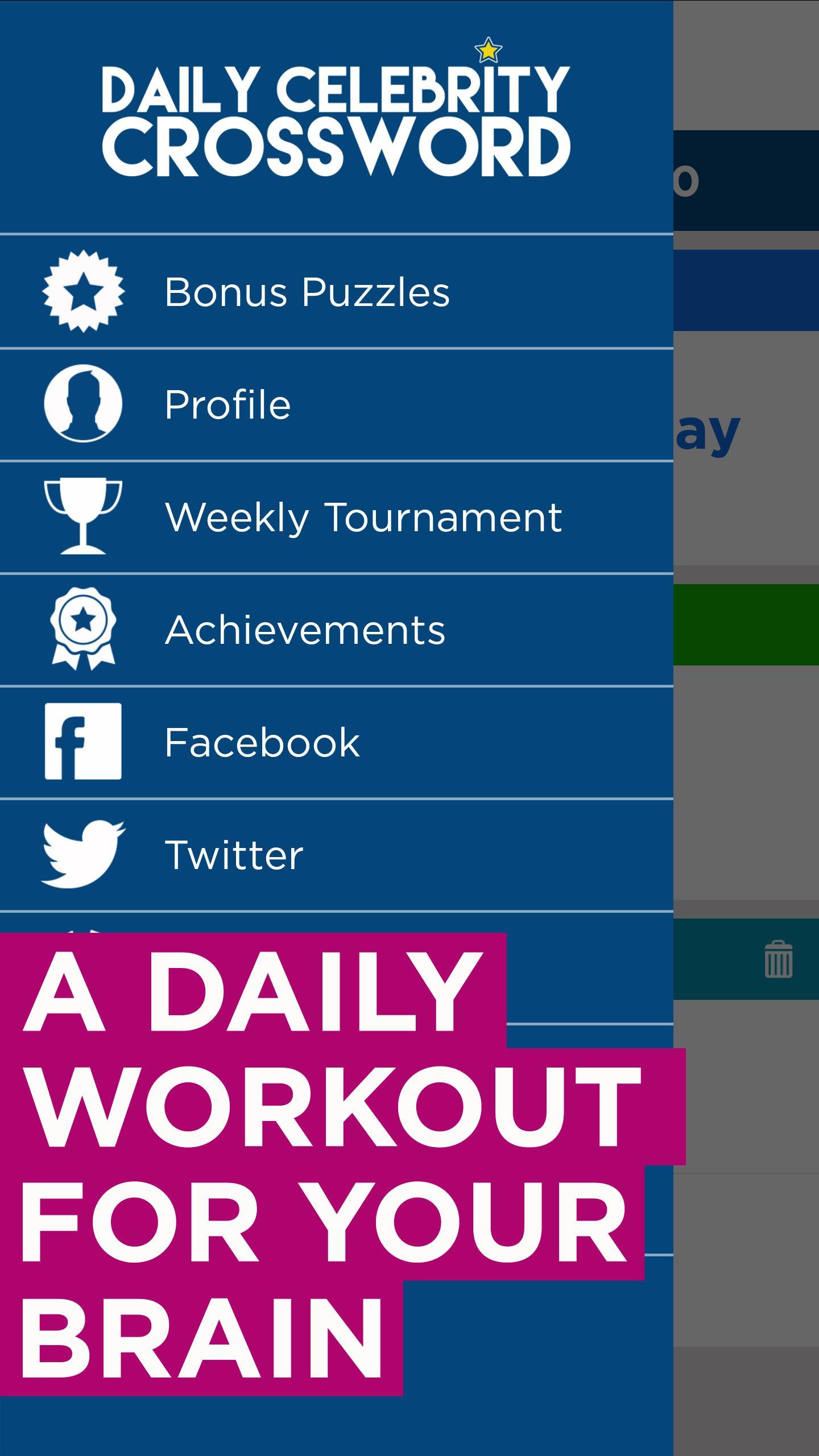The height and width of the screenshot is (1456, 819).
Task: Click the Facebook icon in the menu
Action: tap(82, 742)
